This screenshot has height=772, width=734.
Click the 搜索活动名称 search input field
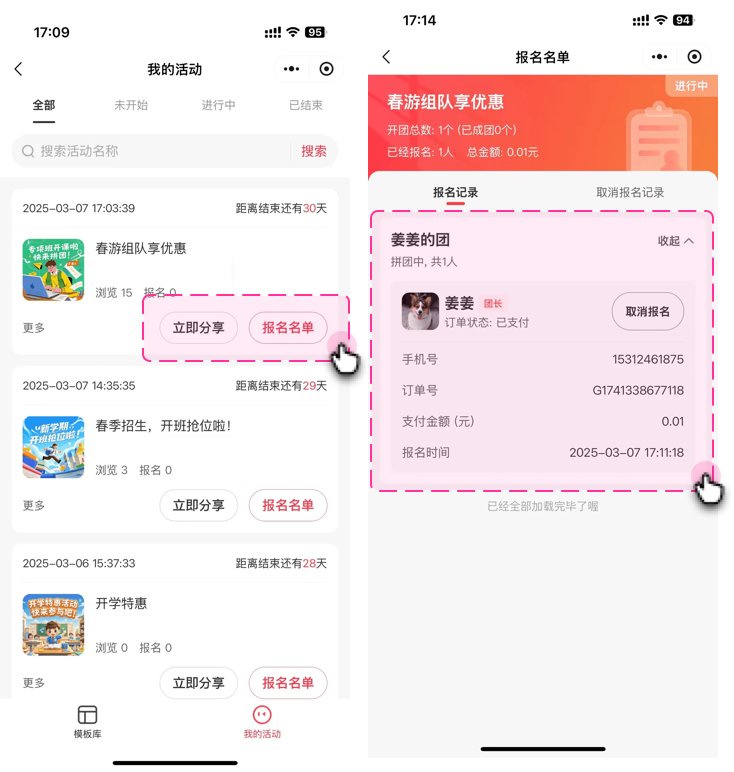(120, 150)
